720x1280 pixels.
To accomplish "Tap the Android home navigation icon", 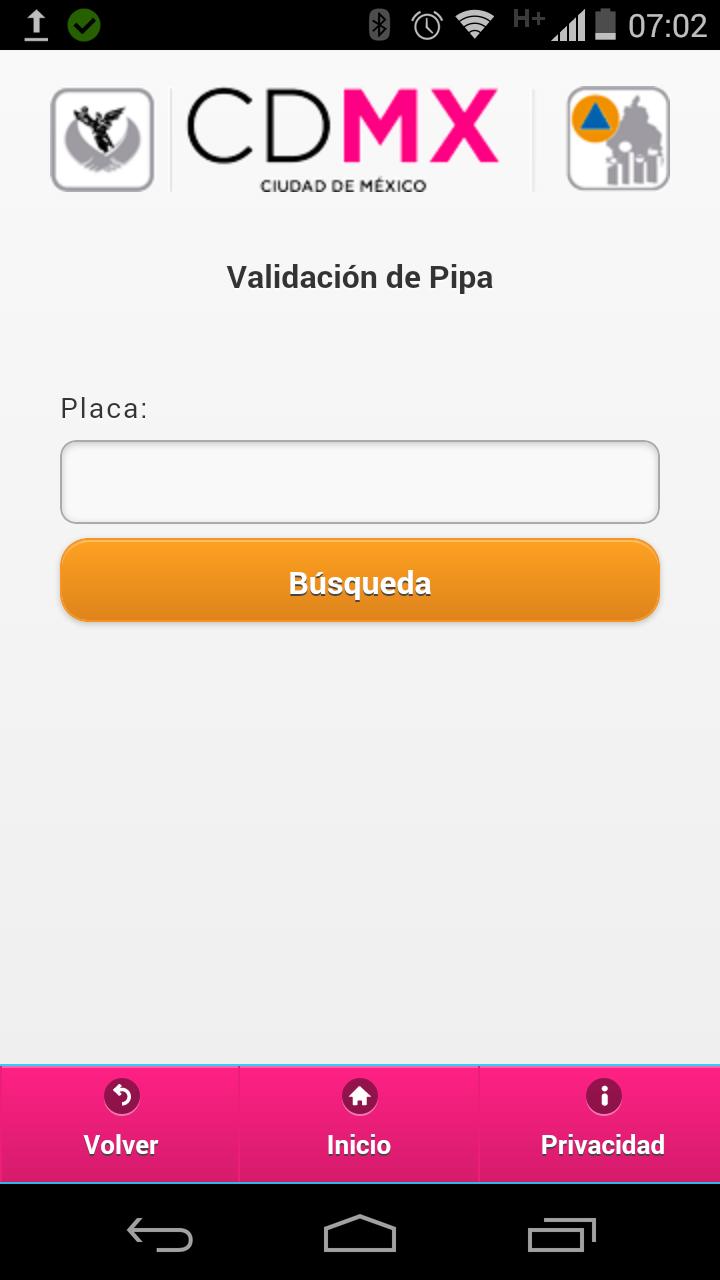I will (x=359, y=1236).
